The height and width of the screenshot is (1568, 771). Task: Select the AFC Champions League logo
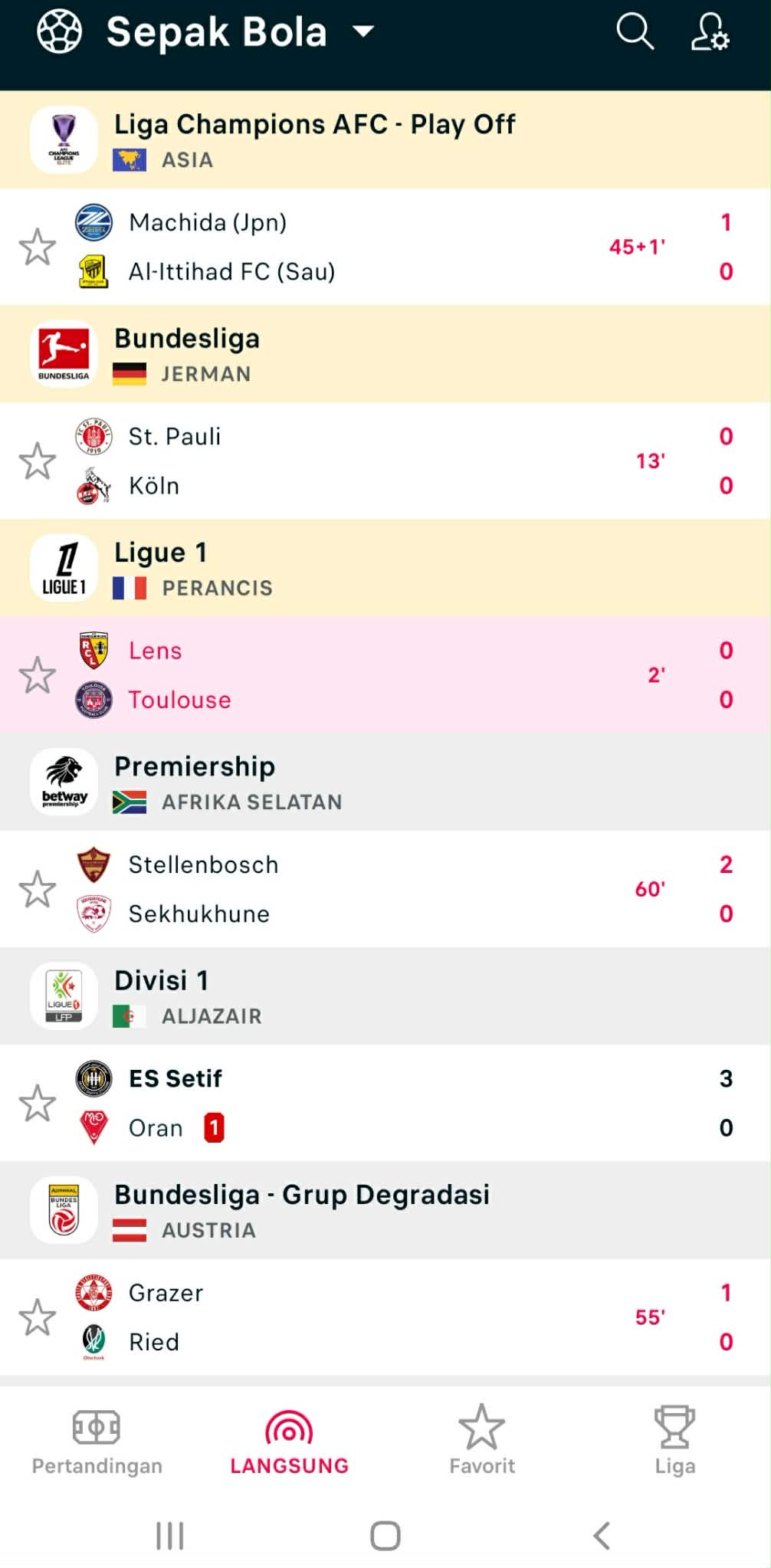coord(63,139)
